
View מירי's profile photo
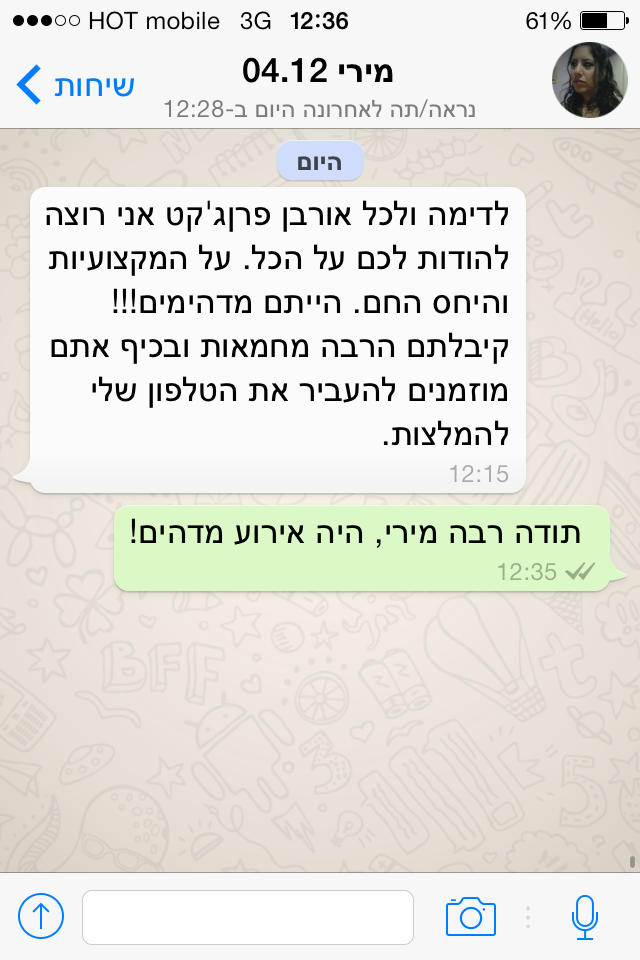[590, 81]
